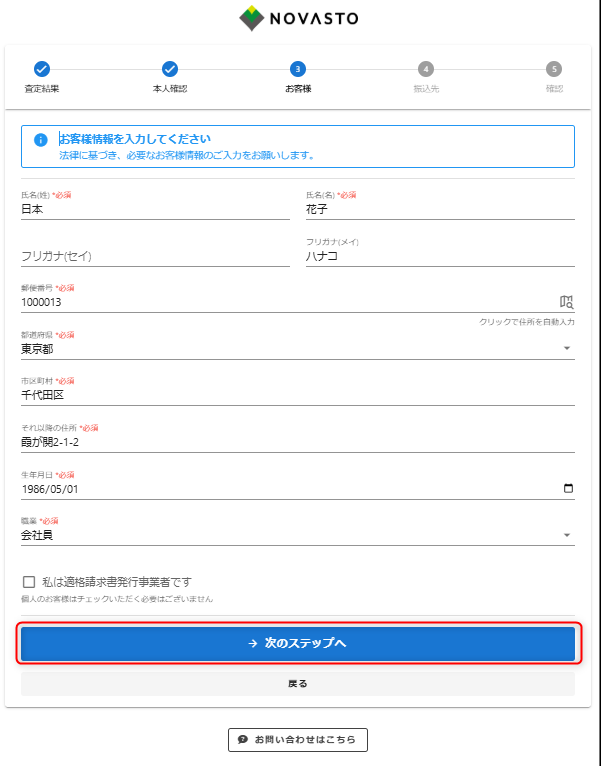Edit the 氏名(名) given name field

pos(438,210)
